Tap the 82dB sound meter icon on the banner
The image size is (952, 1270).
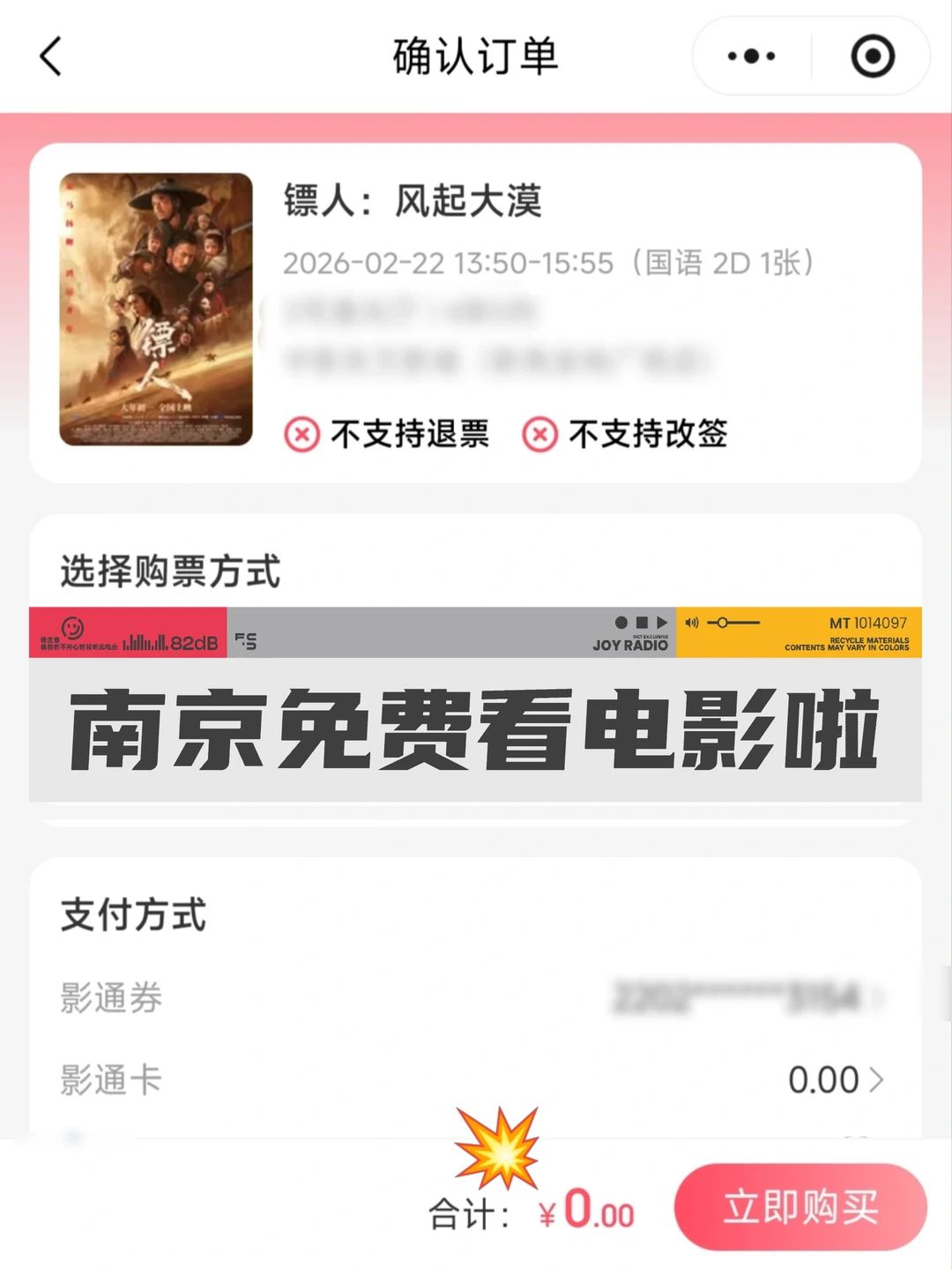pos(148,643)
